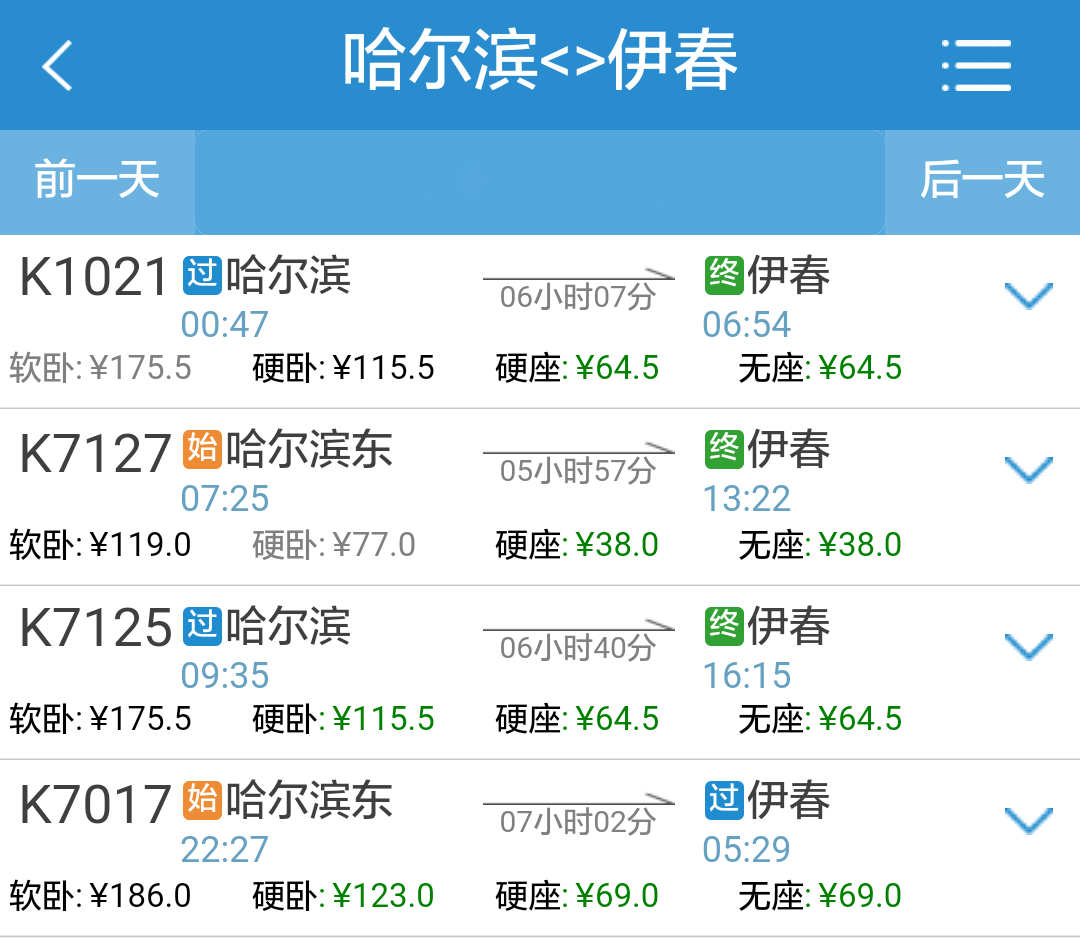1080x938 pixels.
Task: Open the date field between day buttons
Action: tap(540, 182)
